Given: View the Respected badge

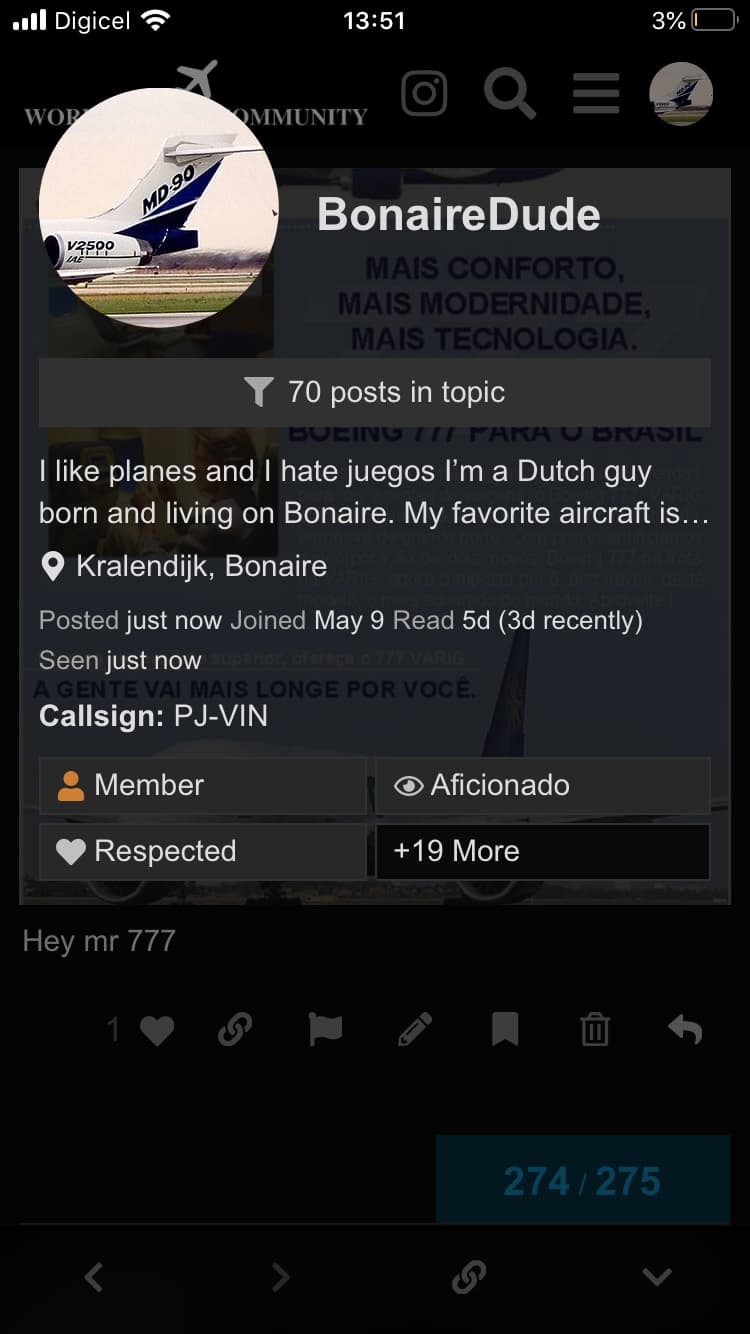Looking at the screenshot, I should (x=202, y=852).
